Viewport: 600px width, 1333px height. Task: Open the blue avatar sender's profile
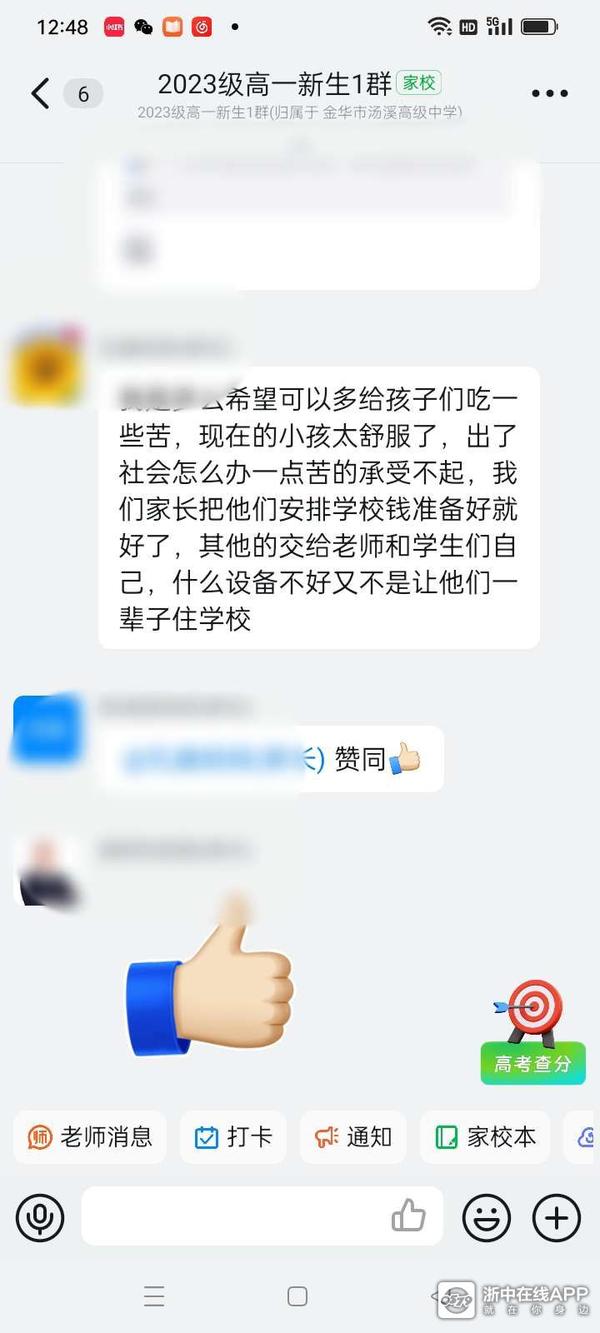coord(47,731)
